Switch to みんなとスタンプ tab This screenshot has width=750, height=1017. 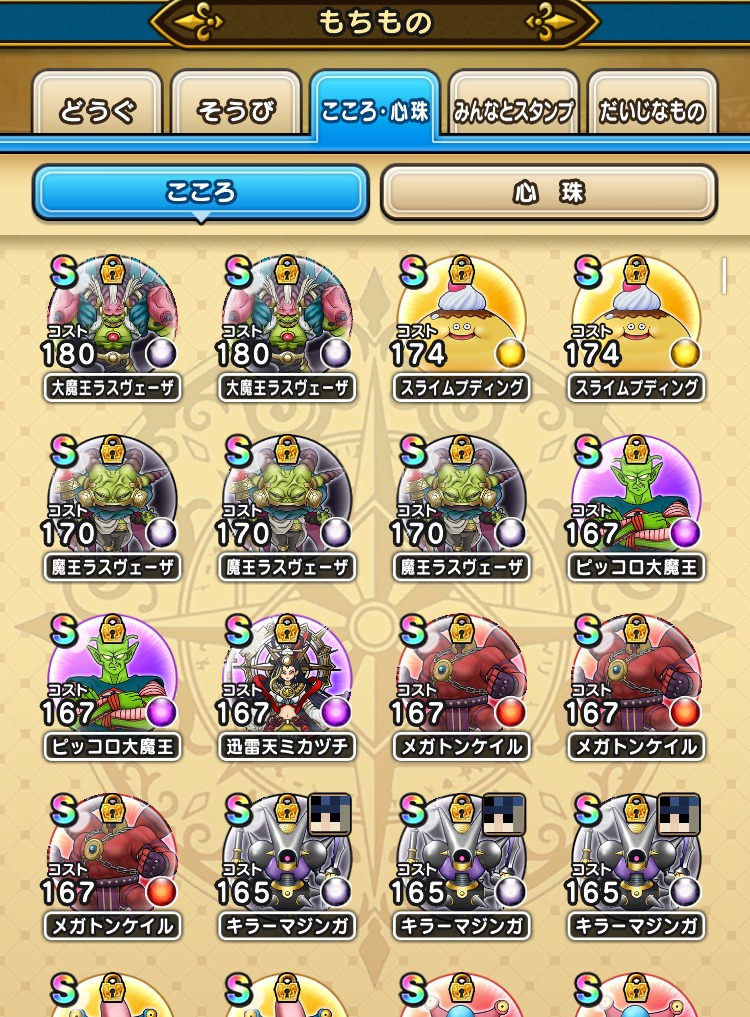click(514, 110)
